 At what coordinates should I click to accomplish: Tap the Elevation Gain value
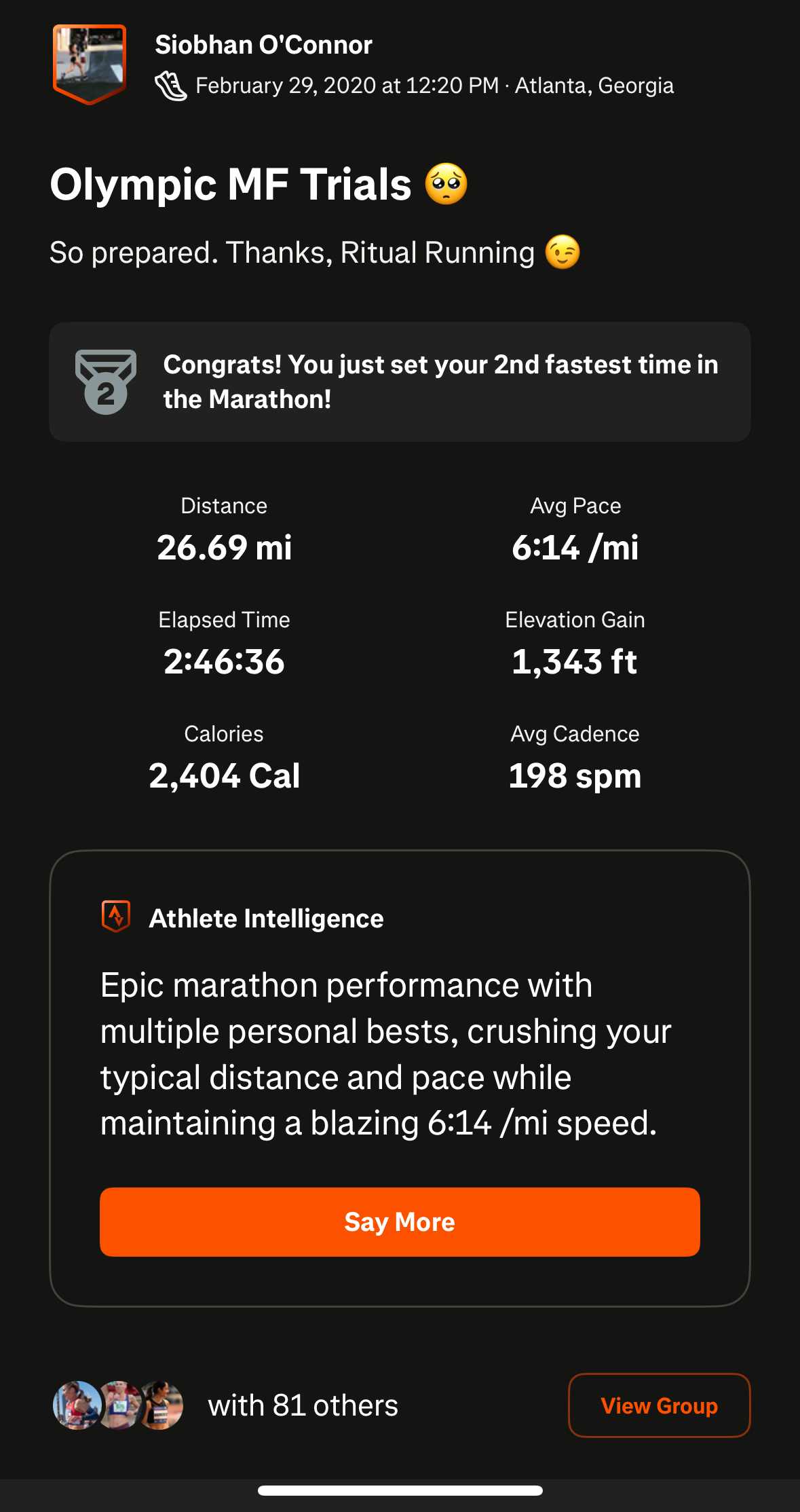[573, 661]
